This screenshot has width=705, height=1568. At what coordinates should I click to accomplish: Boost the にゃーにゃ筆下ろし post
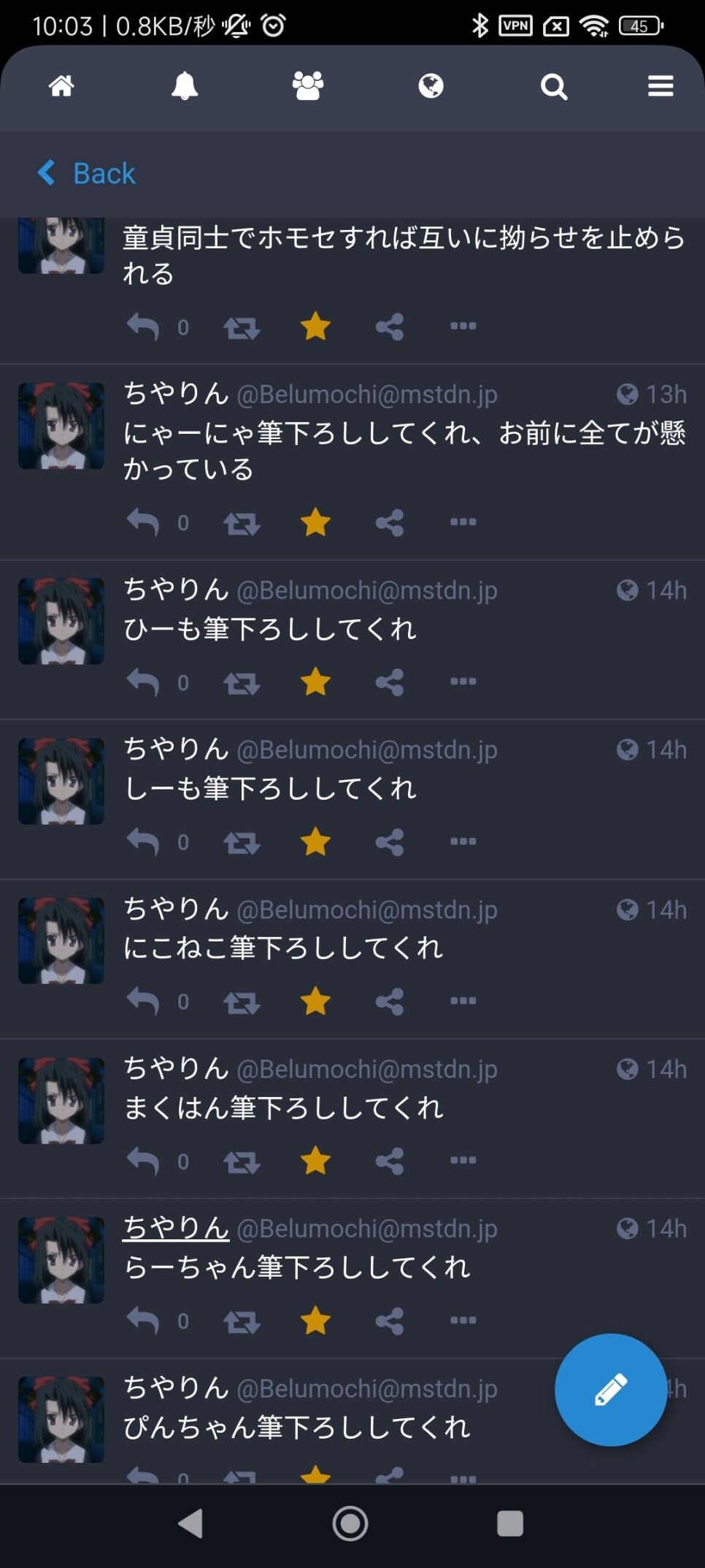pos(242,523)
